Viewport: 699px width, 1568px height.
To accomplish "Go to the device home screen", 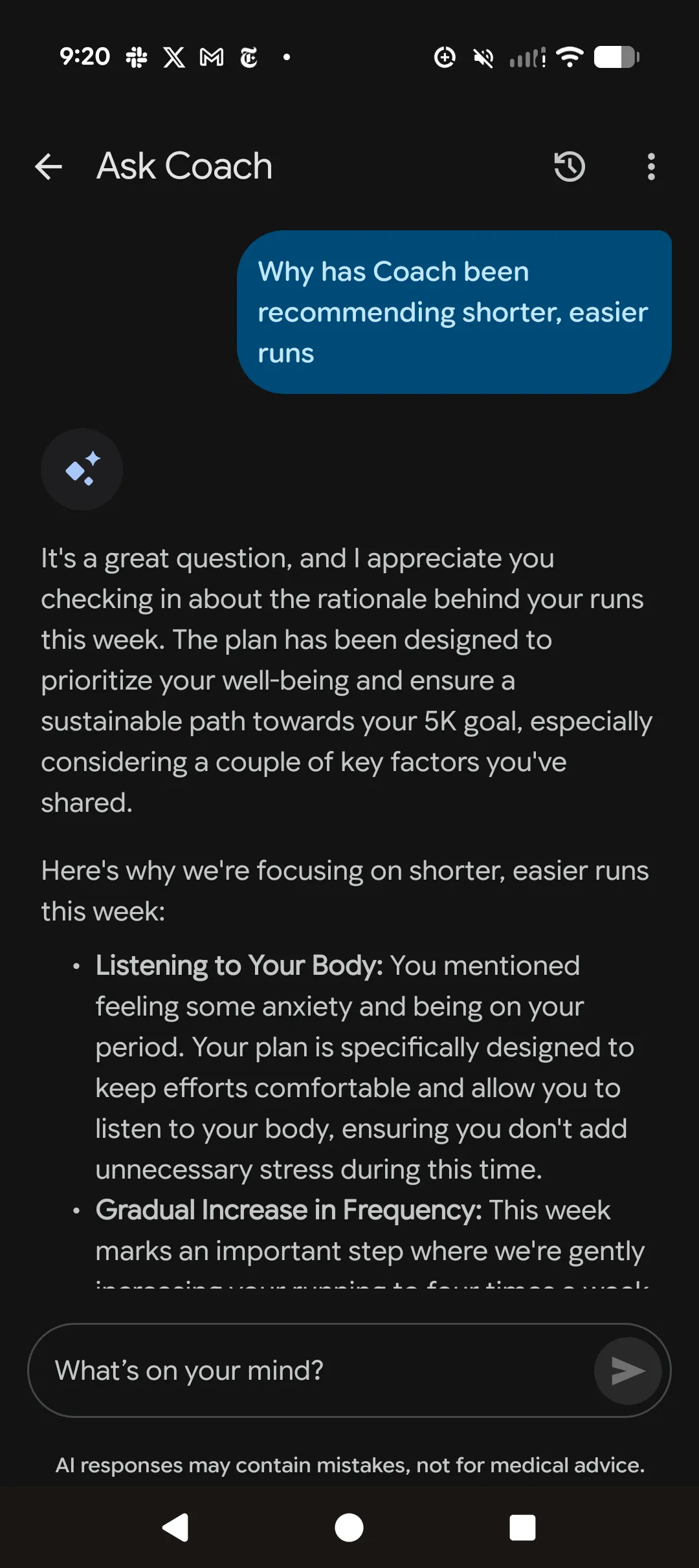I will coord(349,1528).
